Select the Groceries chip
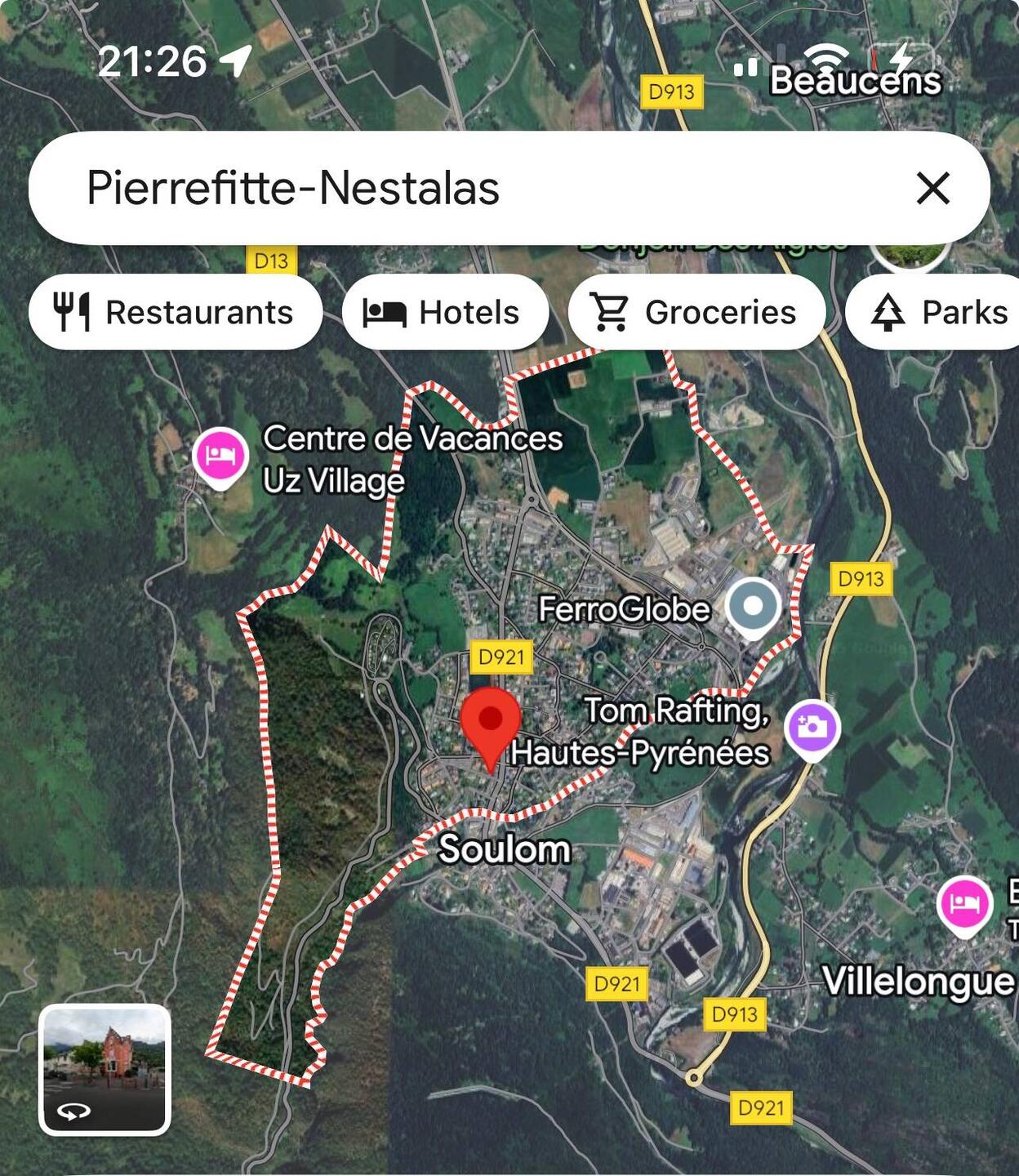This screenshot has height=1176, width=1019. pos(696,312)
